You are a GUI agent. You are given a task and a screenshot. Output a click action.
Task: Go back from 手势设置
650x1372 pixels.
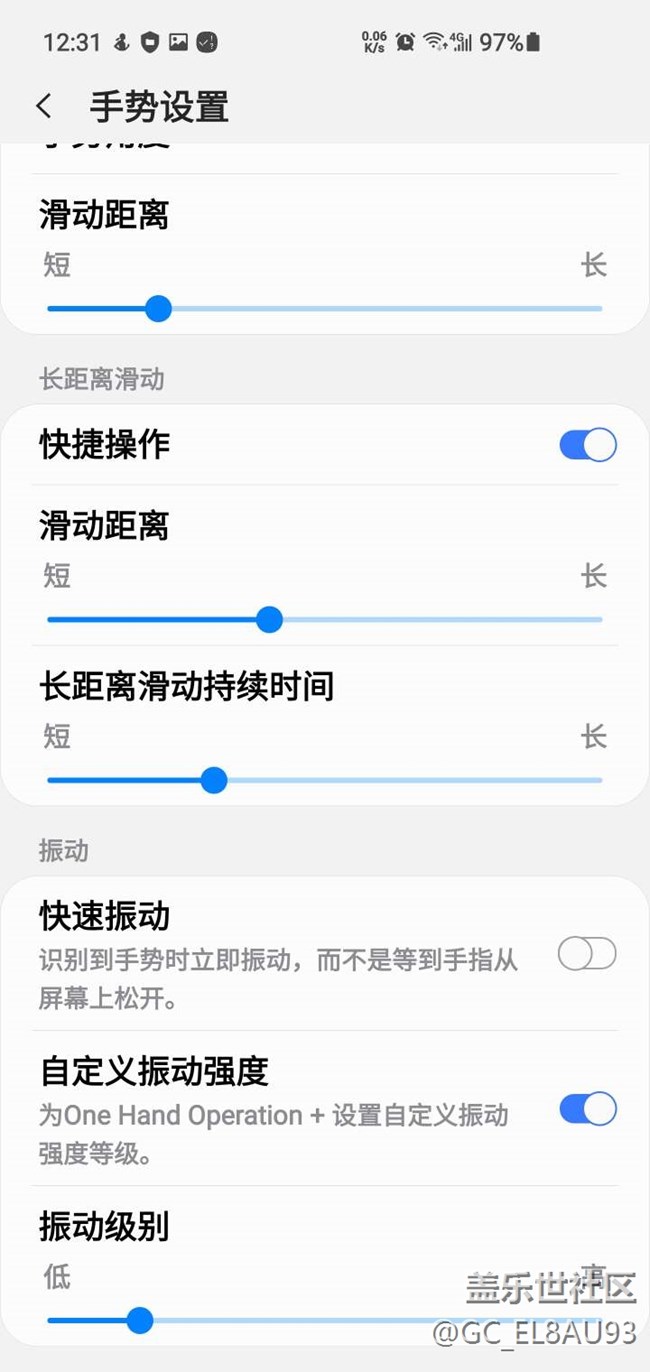click(43, 106)
